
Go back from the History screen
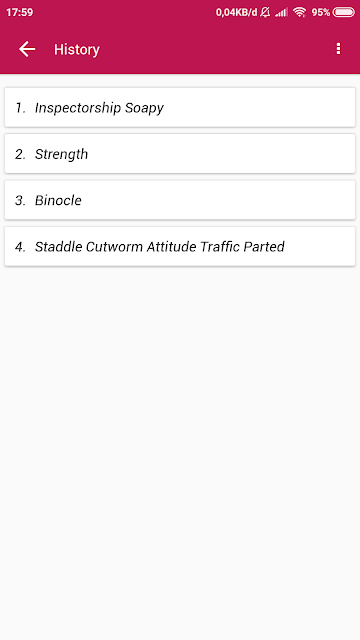pos(27,49)
